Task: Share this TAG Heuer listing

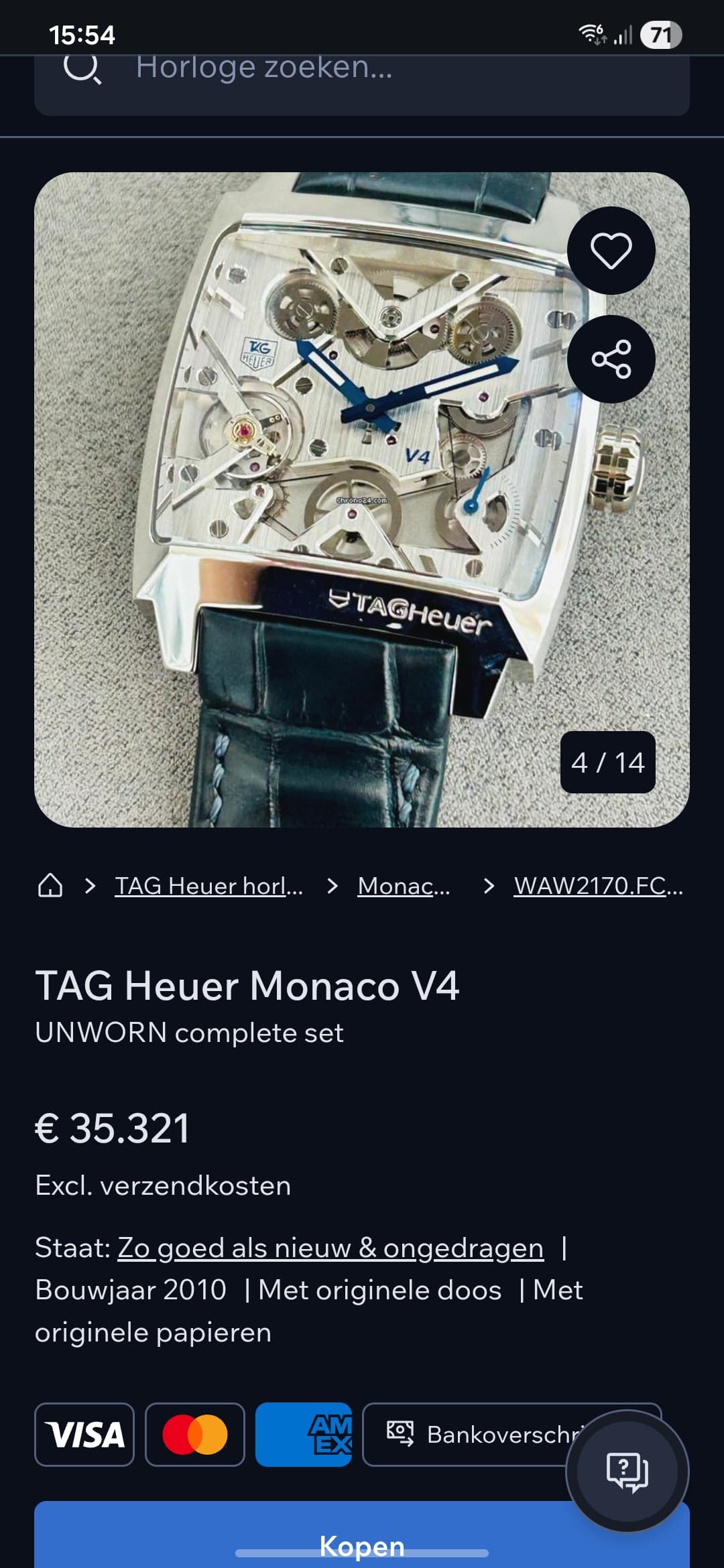Action: pyautogui.click(x=611, y=359)
